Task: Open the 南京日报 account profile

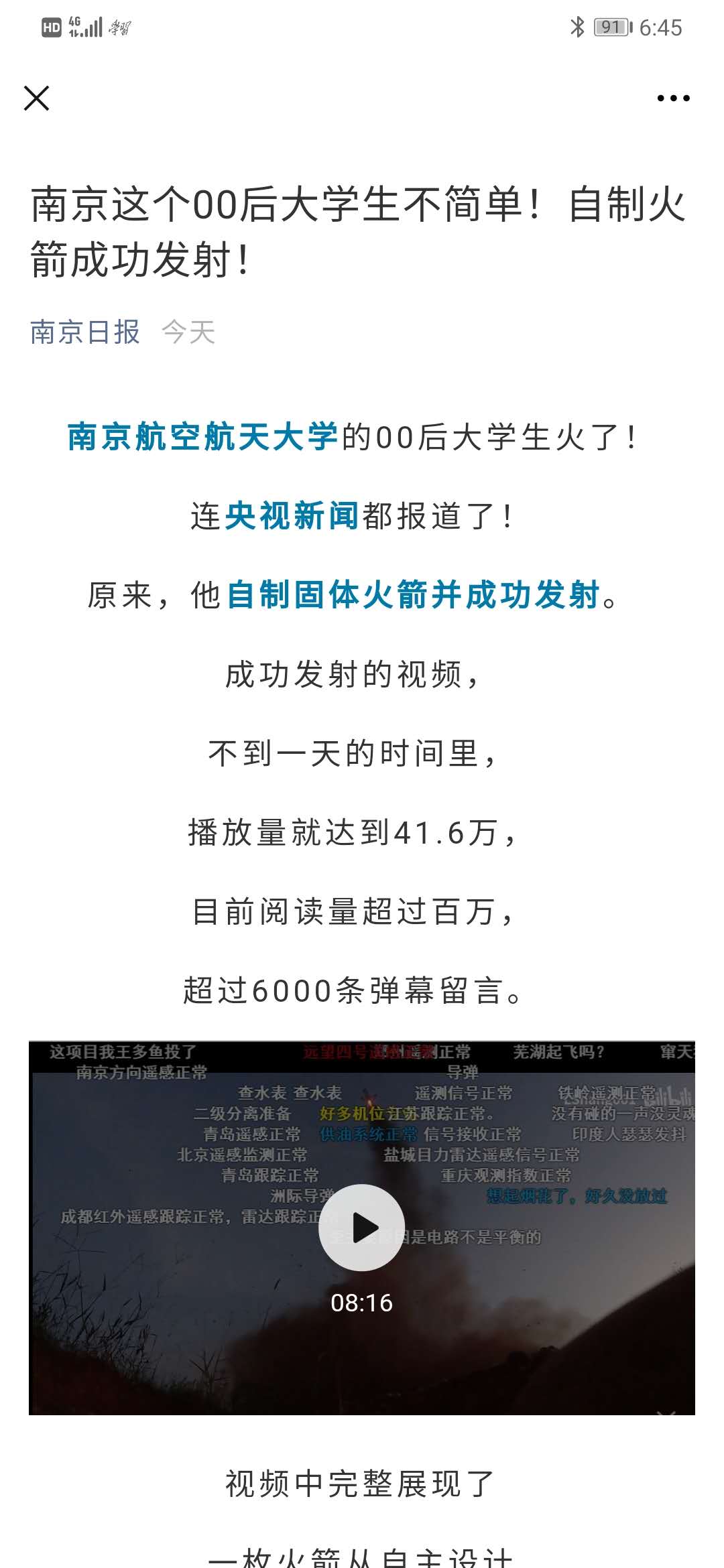Action: (85, 332)
